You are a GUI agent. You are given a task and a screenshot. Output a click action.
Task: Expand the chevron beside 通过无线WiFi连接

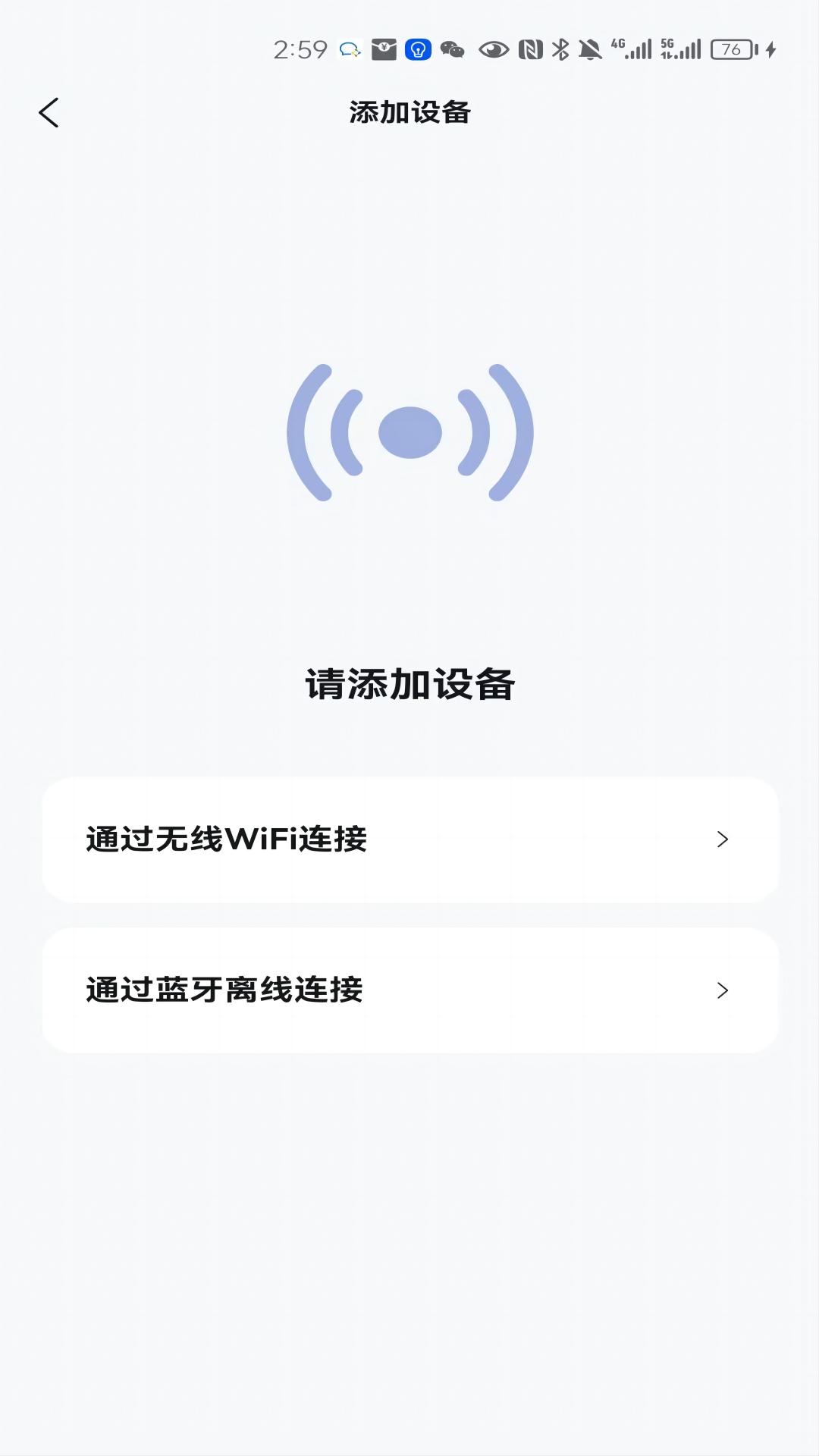(723, 839)
